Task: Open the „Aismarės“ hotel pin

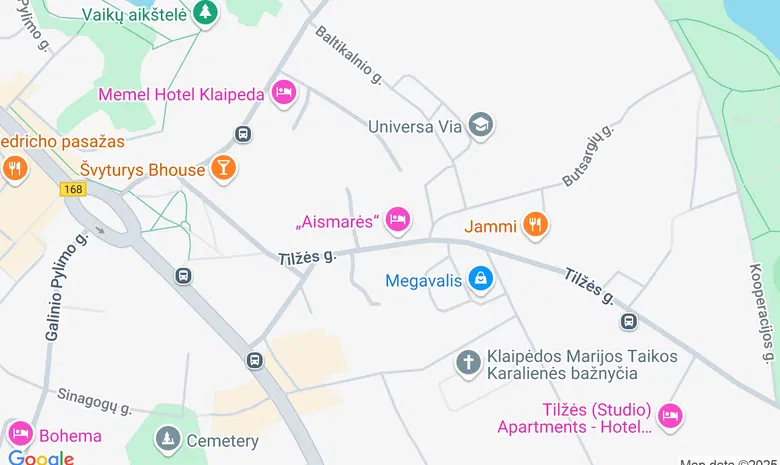Action: click(x=398, y=219)
